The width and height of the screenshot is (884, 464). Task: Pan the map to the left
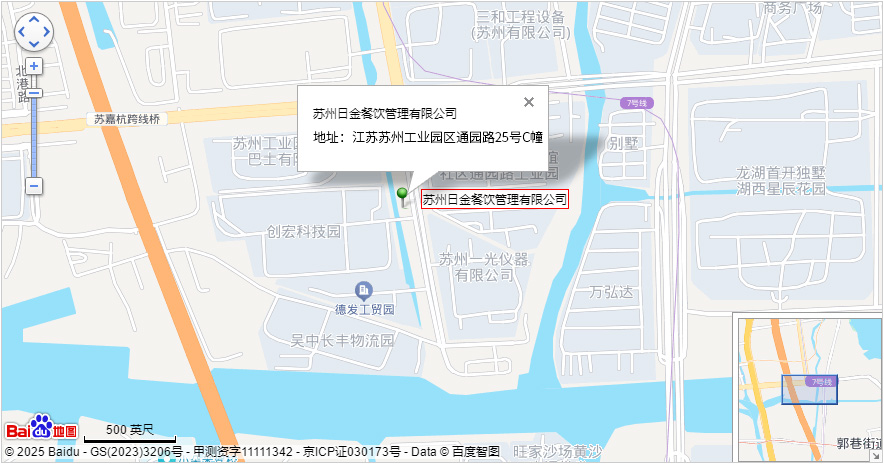(22, 32)
